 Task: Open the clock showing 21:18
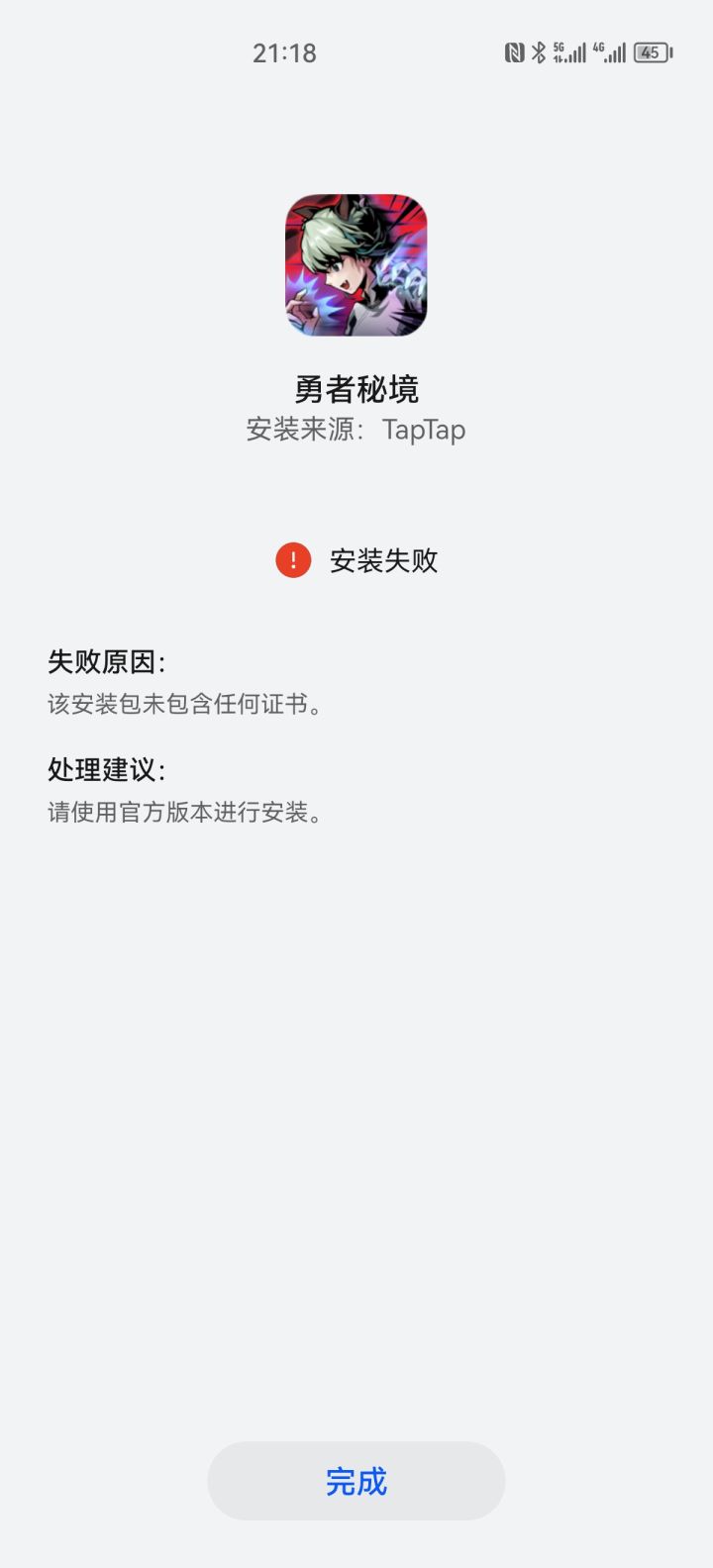284,52
